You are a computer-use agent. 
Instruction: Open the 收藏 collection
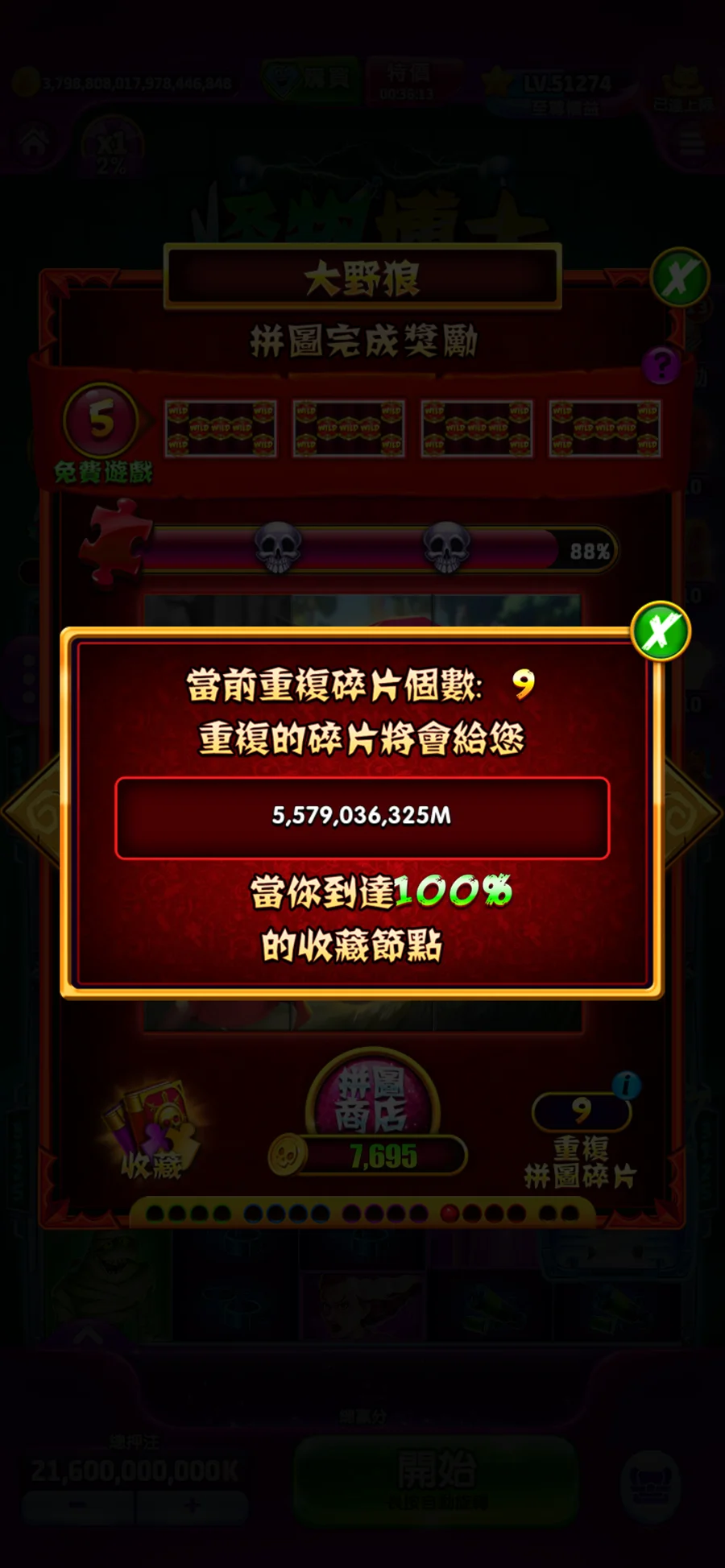coord(151,1132)
